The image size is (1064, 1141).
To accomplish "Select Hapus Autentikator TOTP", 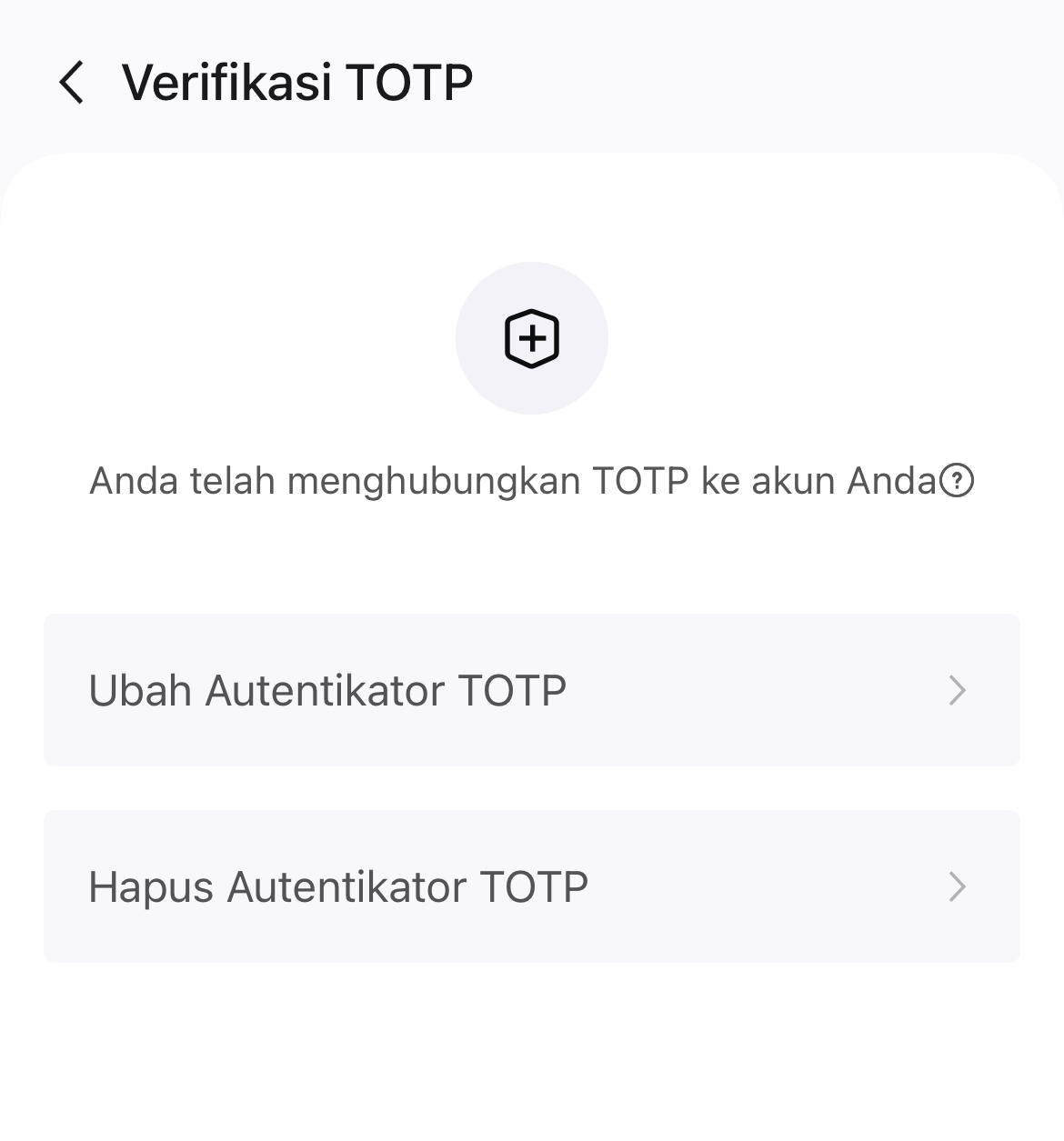I will (531, 886).
